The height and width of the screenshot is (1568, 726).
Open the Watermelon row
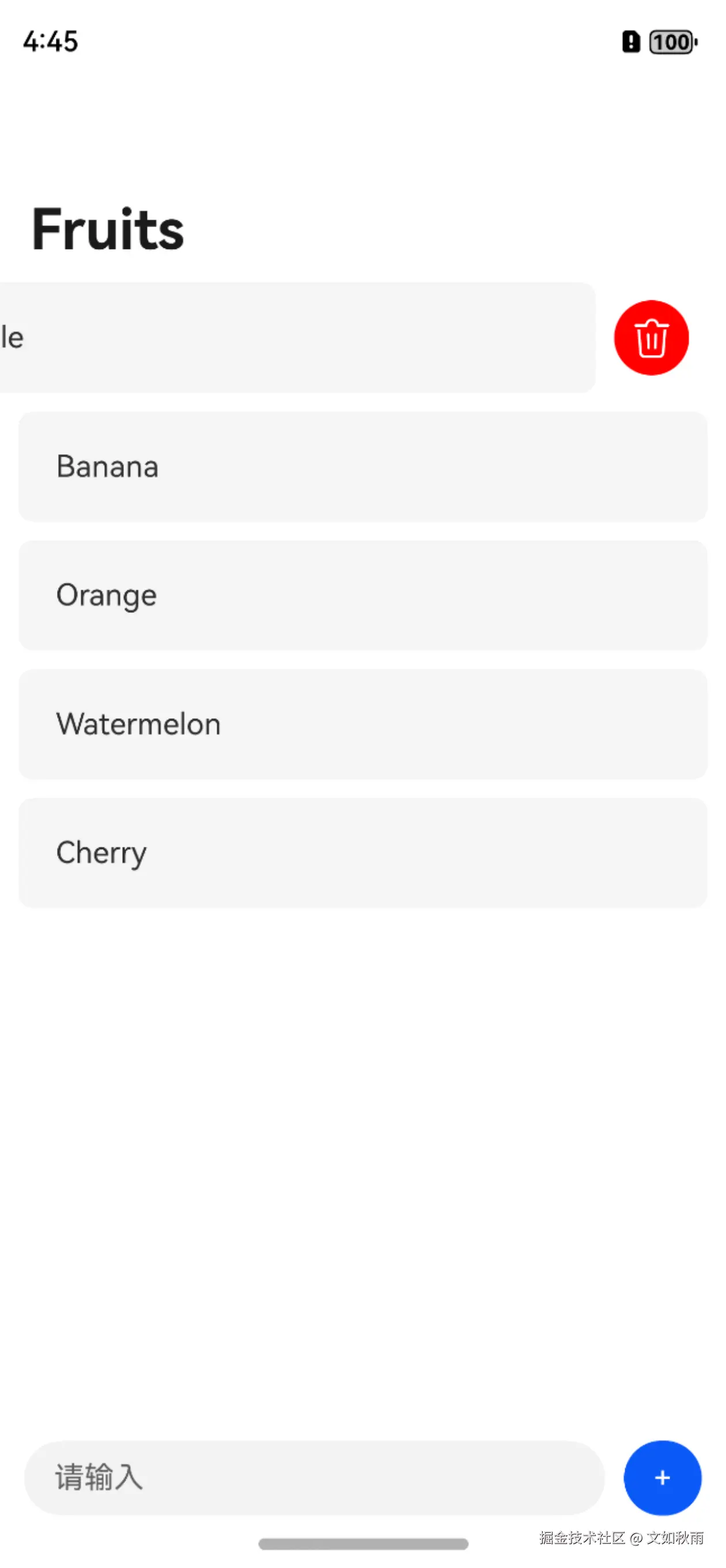[x=362, y=725]
